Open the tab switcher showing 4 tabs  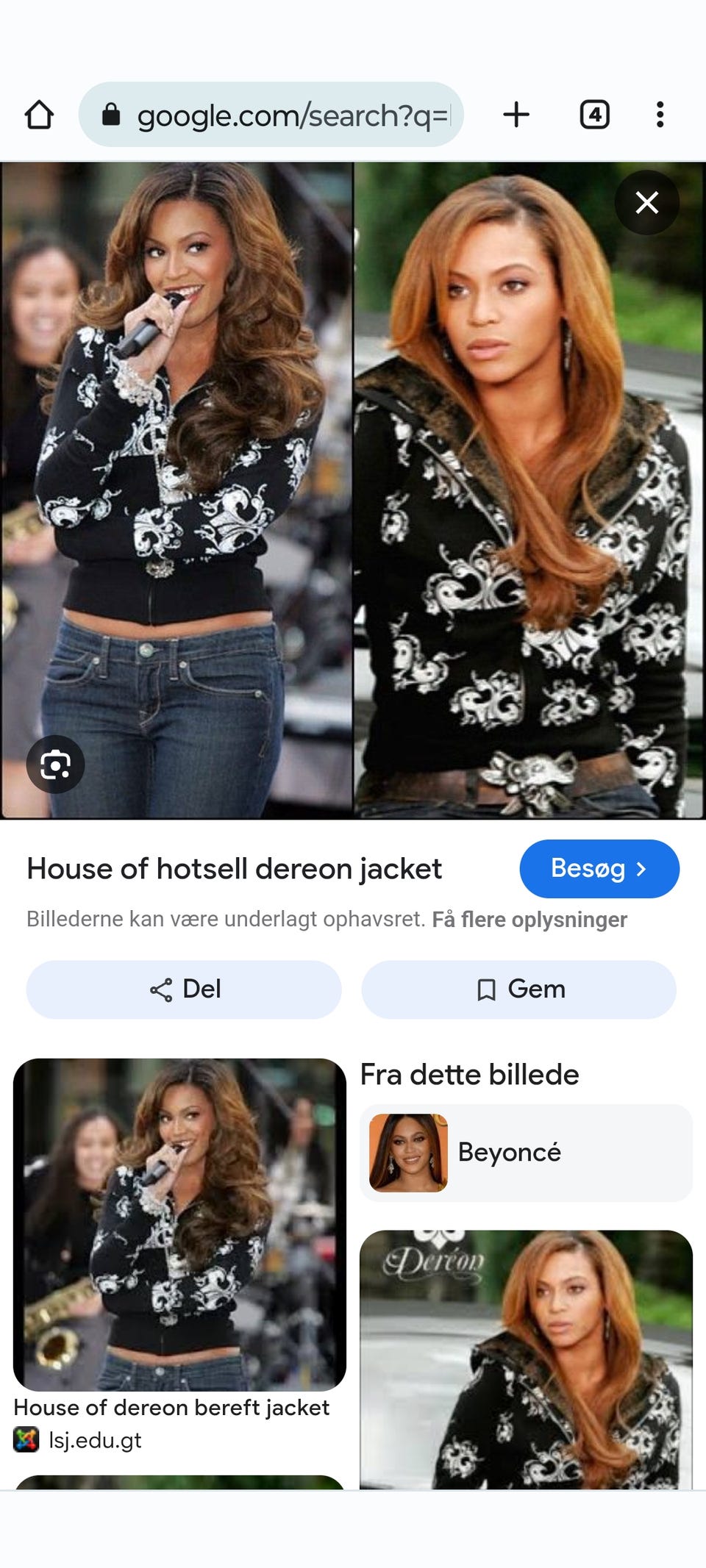tap(594, 115)
